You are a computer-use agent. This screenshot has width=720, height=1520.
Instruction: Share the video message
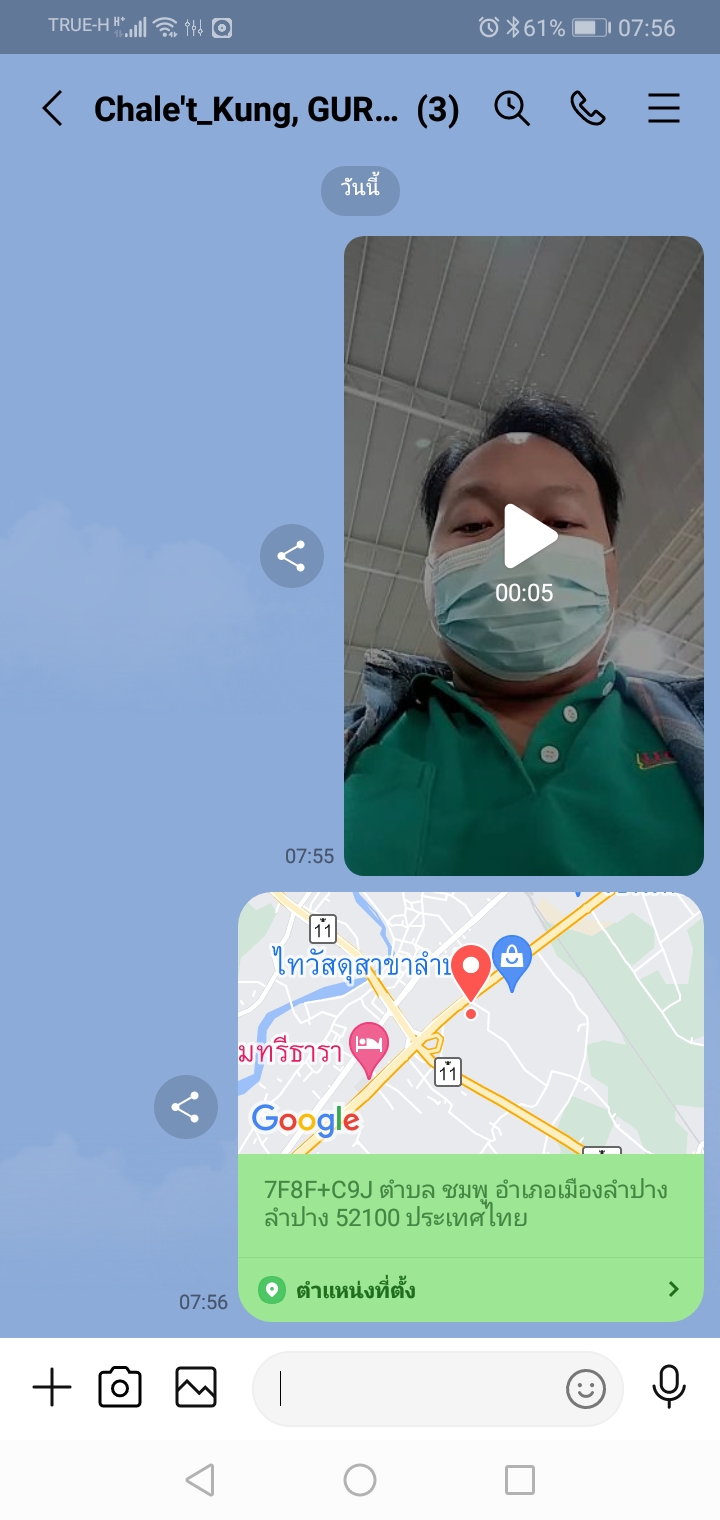pos(291,556)
